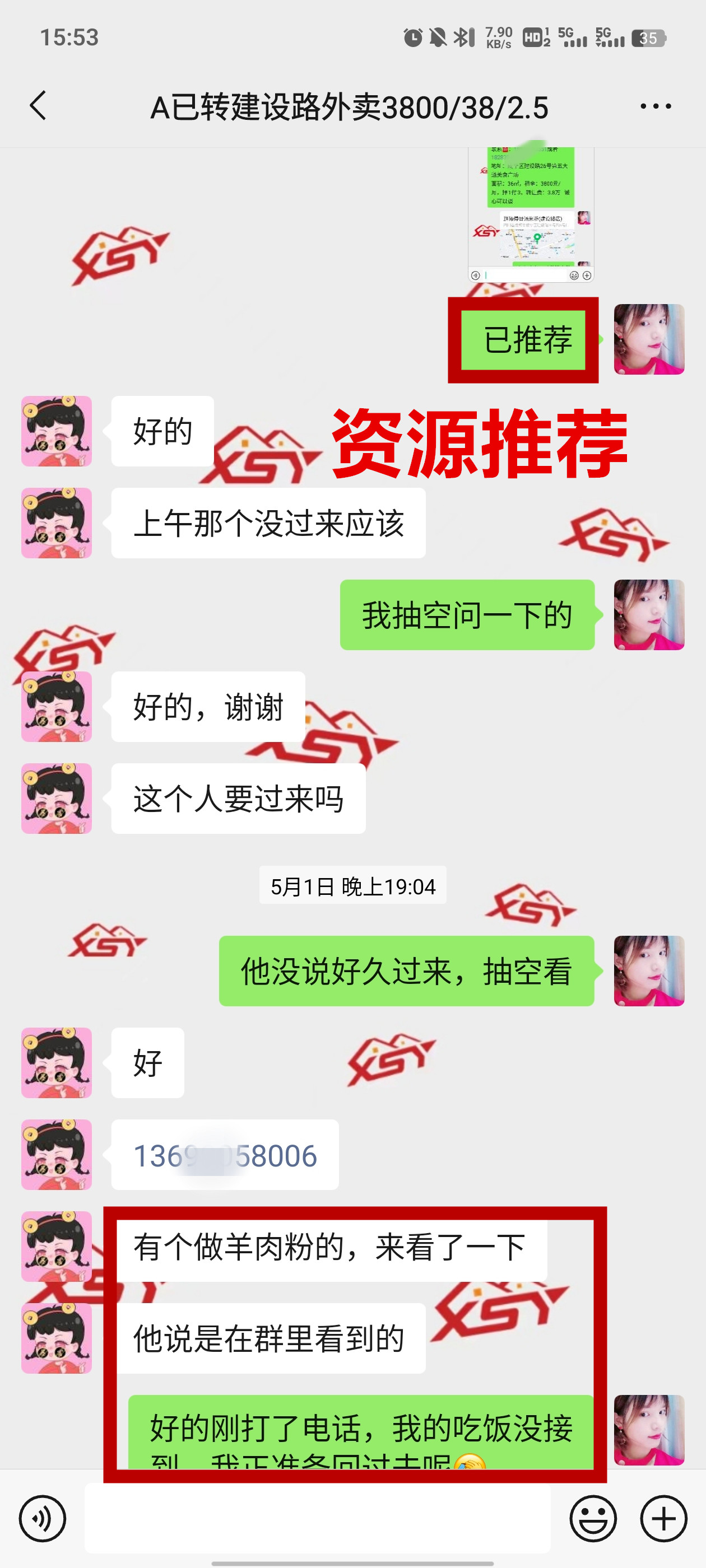
Task: Focus the message text field
Action: (317, 1518)
